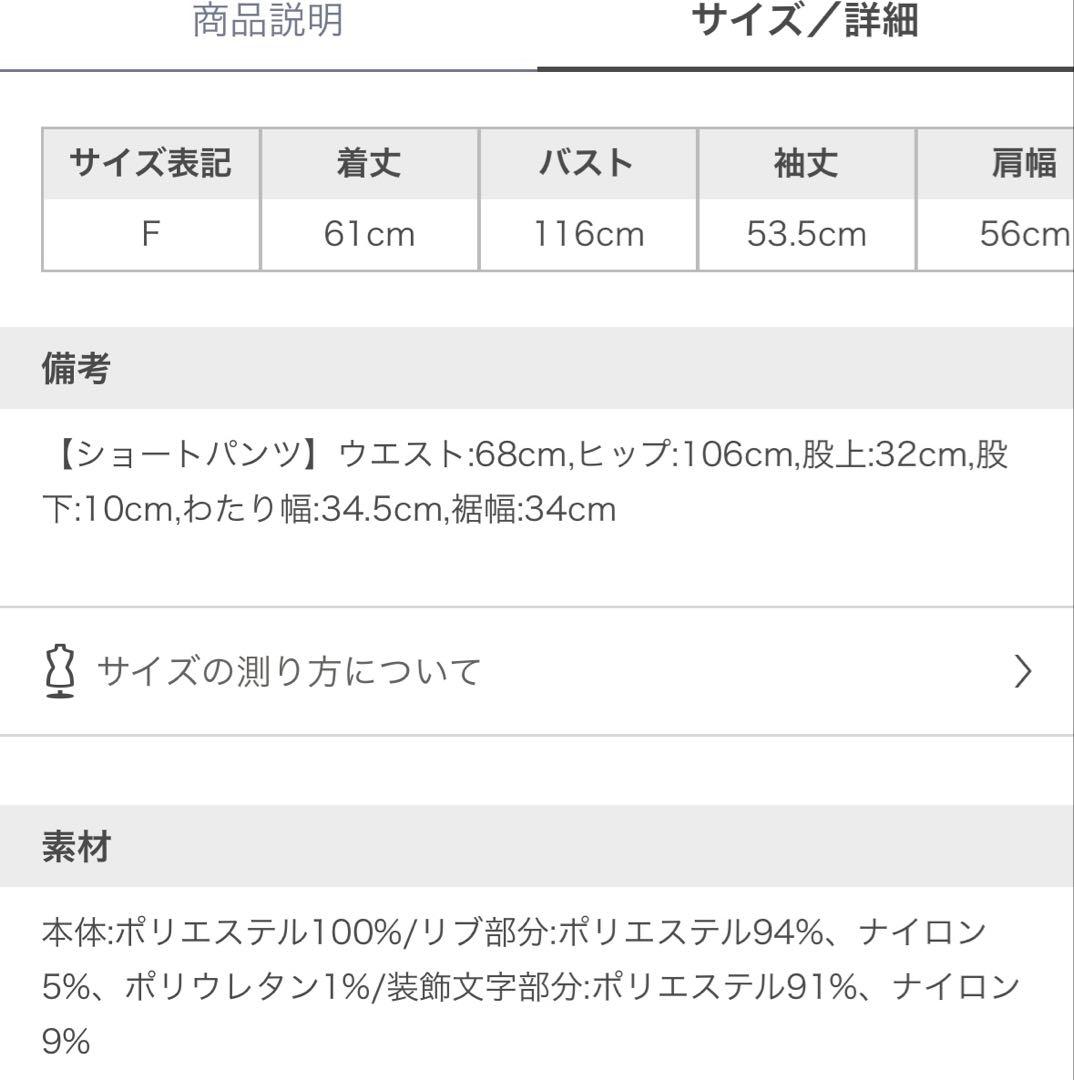Screen dimensions: 1074x1080
Task: Select the サイズ/詳細 tab
Action: click(x=805, y=22)
